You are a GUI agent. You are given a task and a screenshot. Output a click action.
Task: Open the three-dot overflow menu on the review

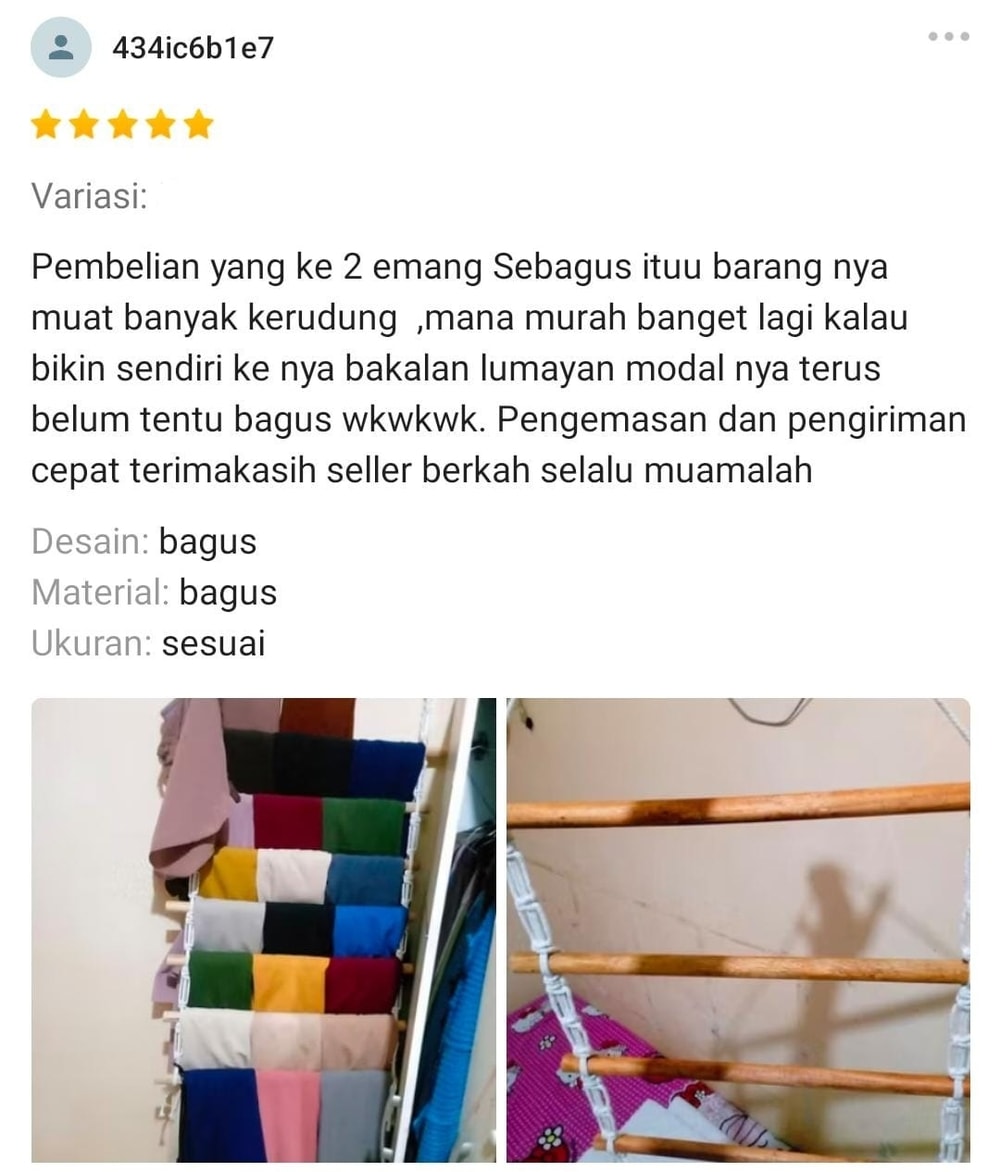click(948, 37)
